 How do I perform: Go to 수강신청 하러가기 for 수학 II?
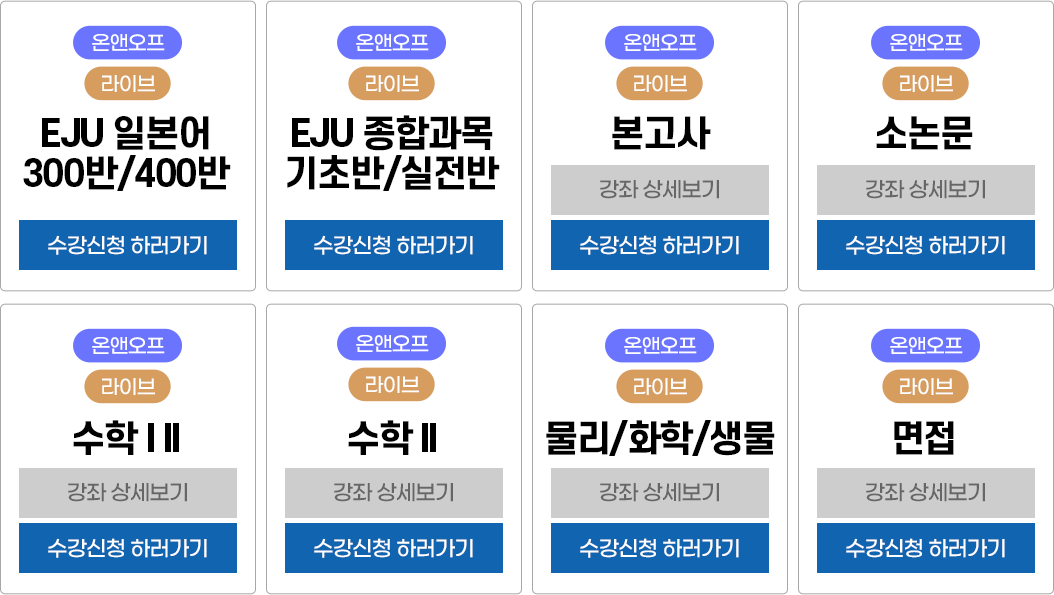(394, 548)
